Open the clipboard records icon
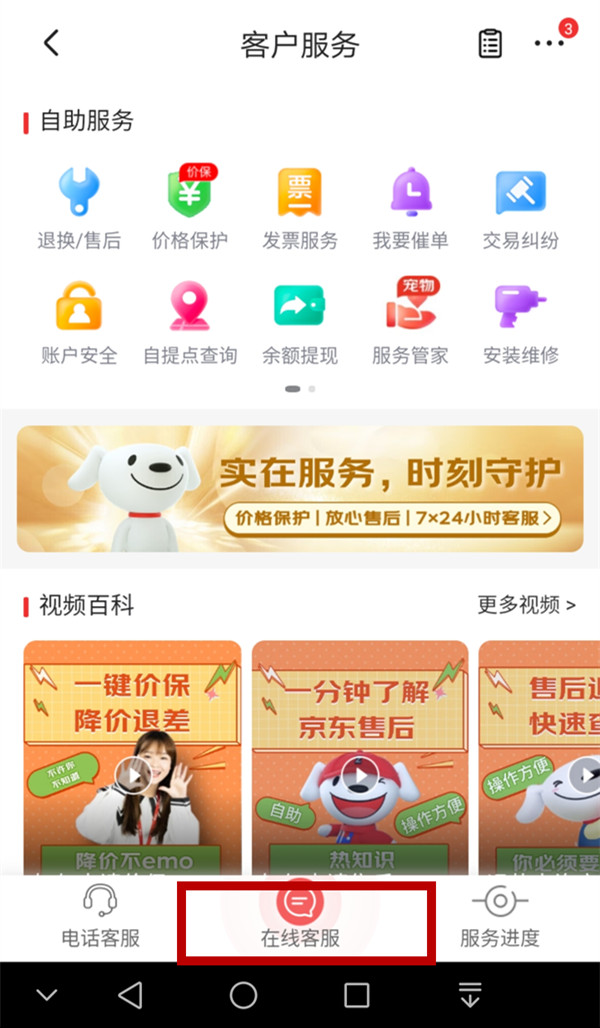Image resolution: width=600 pixels, height=1028 pixels. pos(490,44)
